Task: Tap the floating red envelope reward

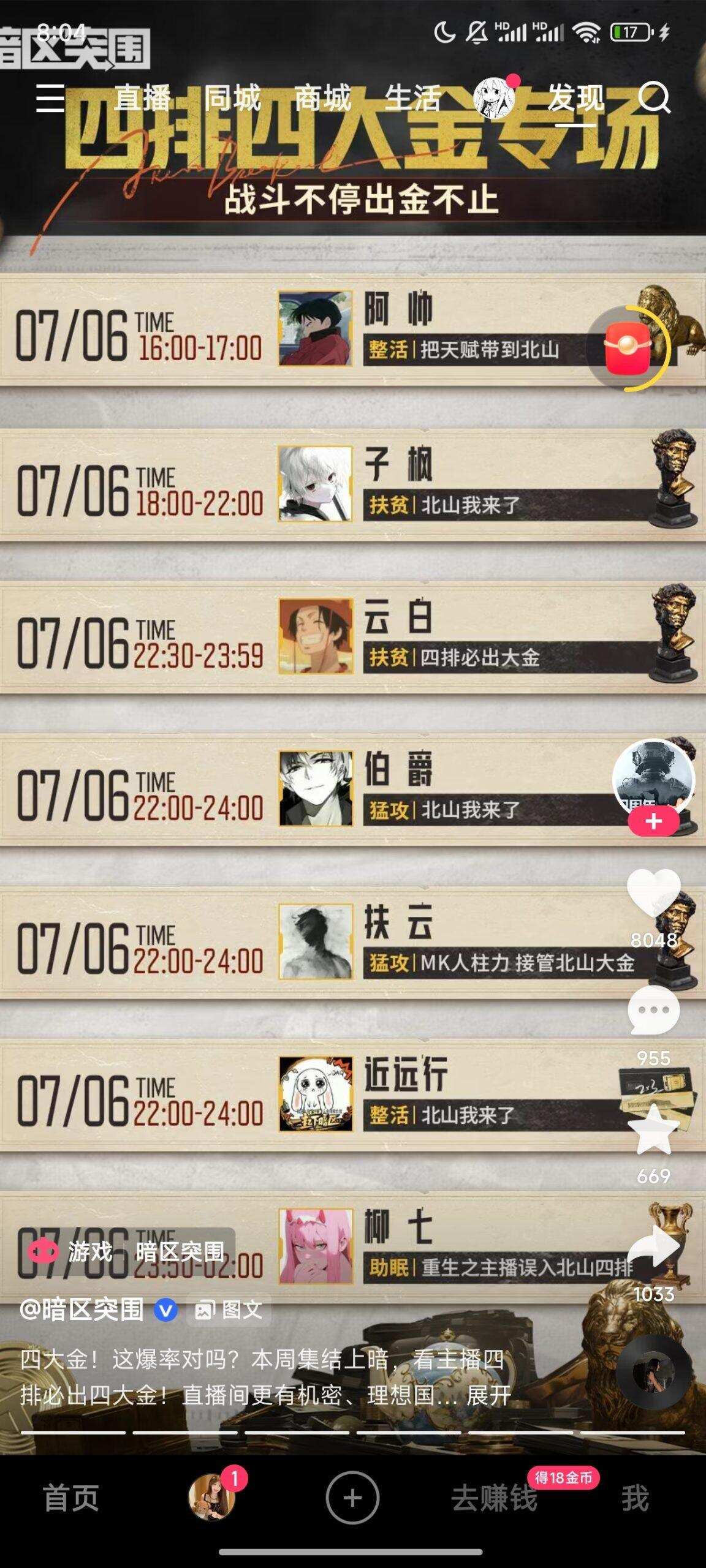Action: point(628,349)
